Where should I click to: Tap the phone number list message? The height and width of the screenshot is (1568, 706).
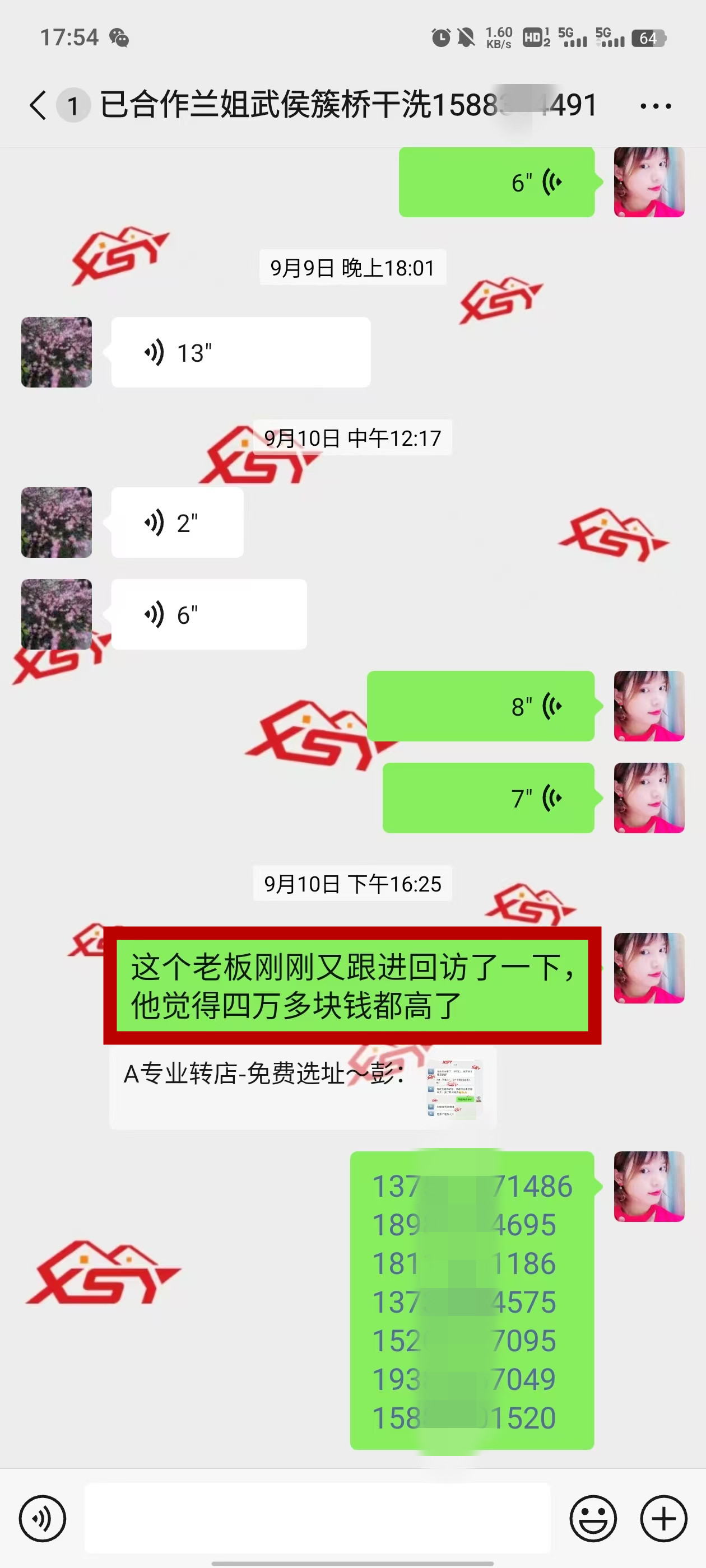coord(472,1300)
